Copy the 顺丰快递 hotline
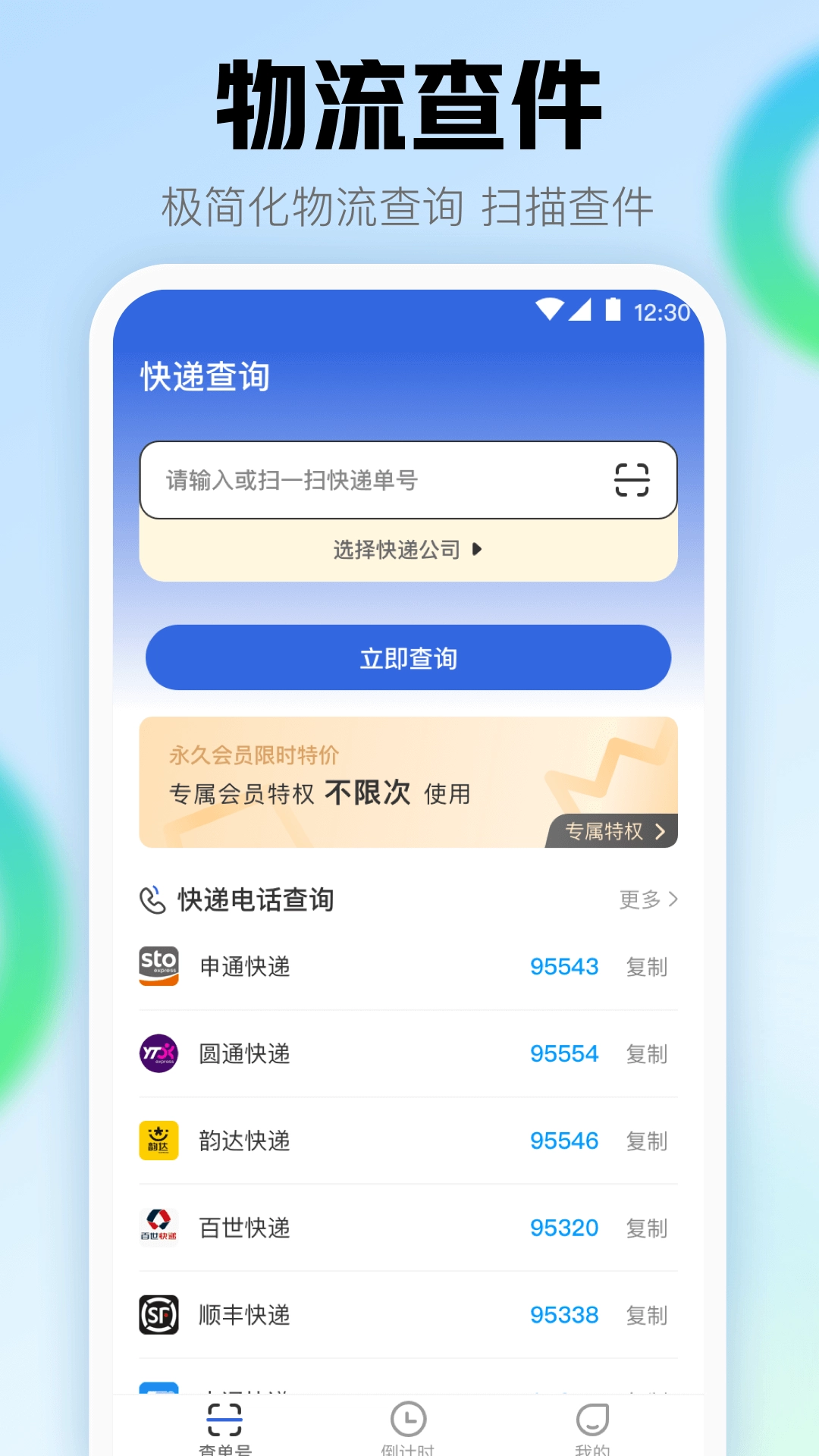This screenshot has height=1456, width=819. pos(646,1315)
